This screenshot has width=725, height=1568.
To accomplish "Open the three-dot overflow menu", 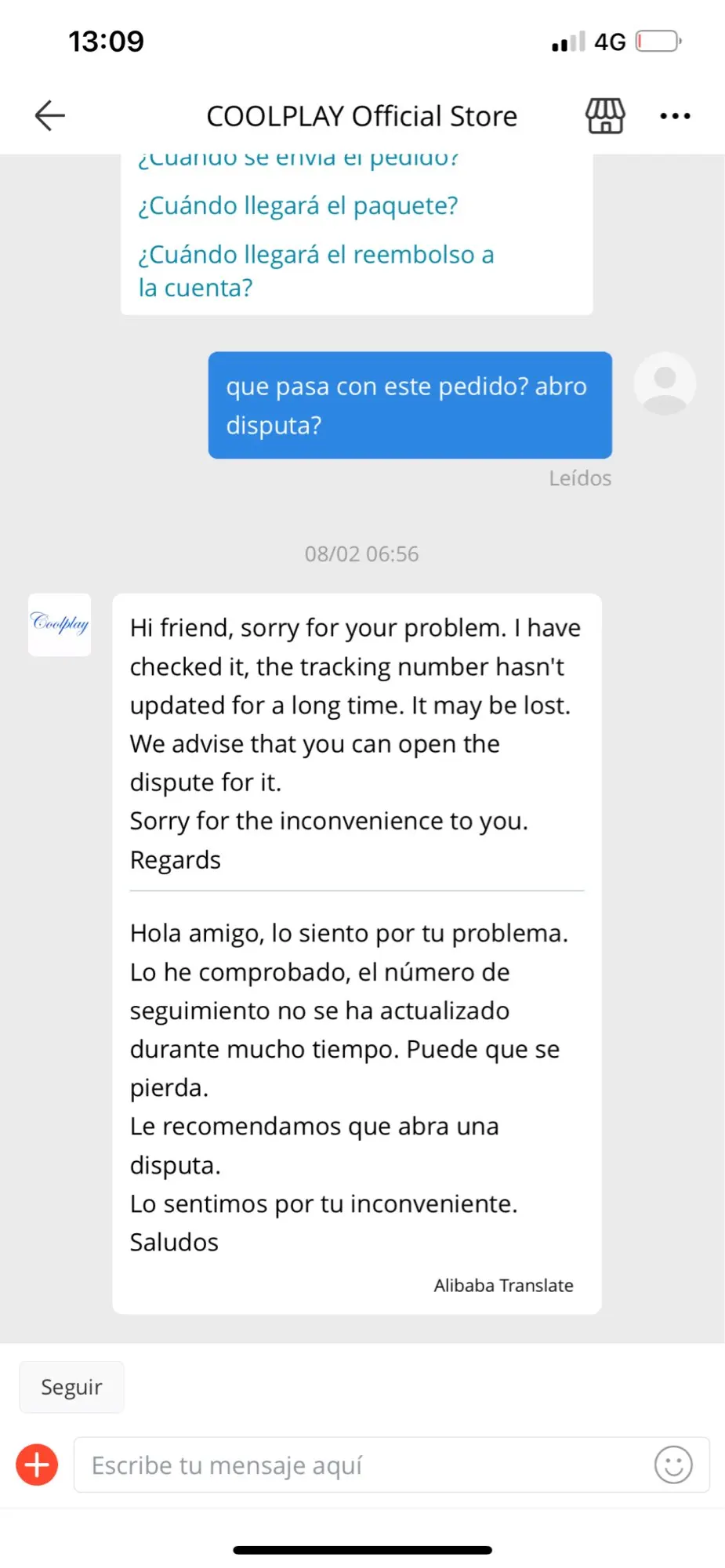I will [675, 116].
